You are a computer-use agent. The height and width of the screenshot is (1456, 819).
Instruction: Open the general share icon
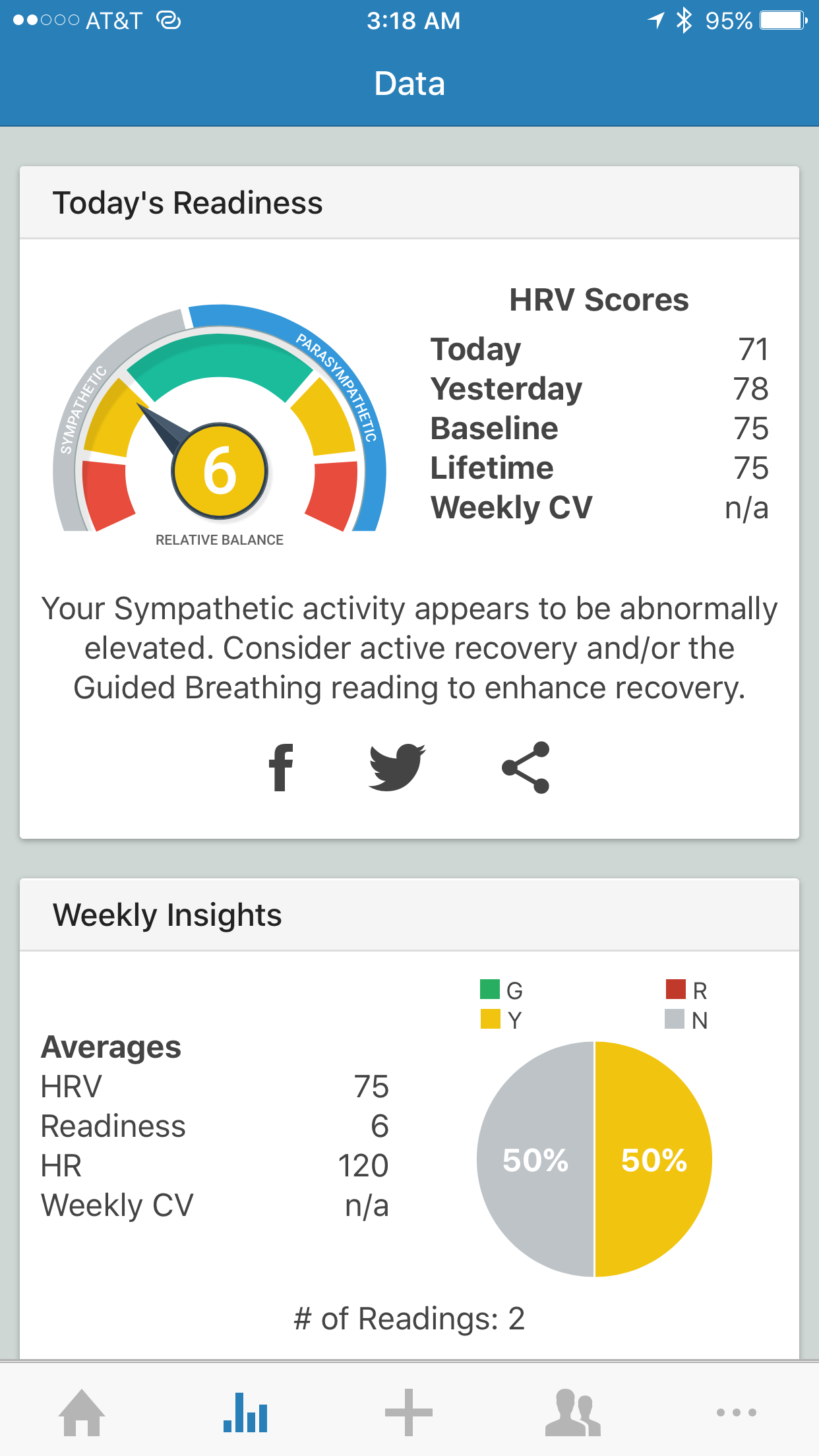(526, 767)
